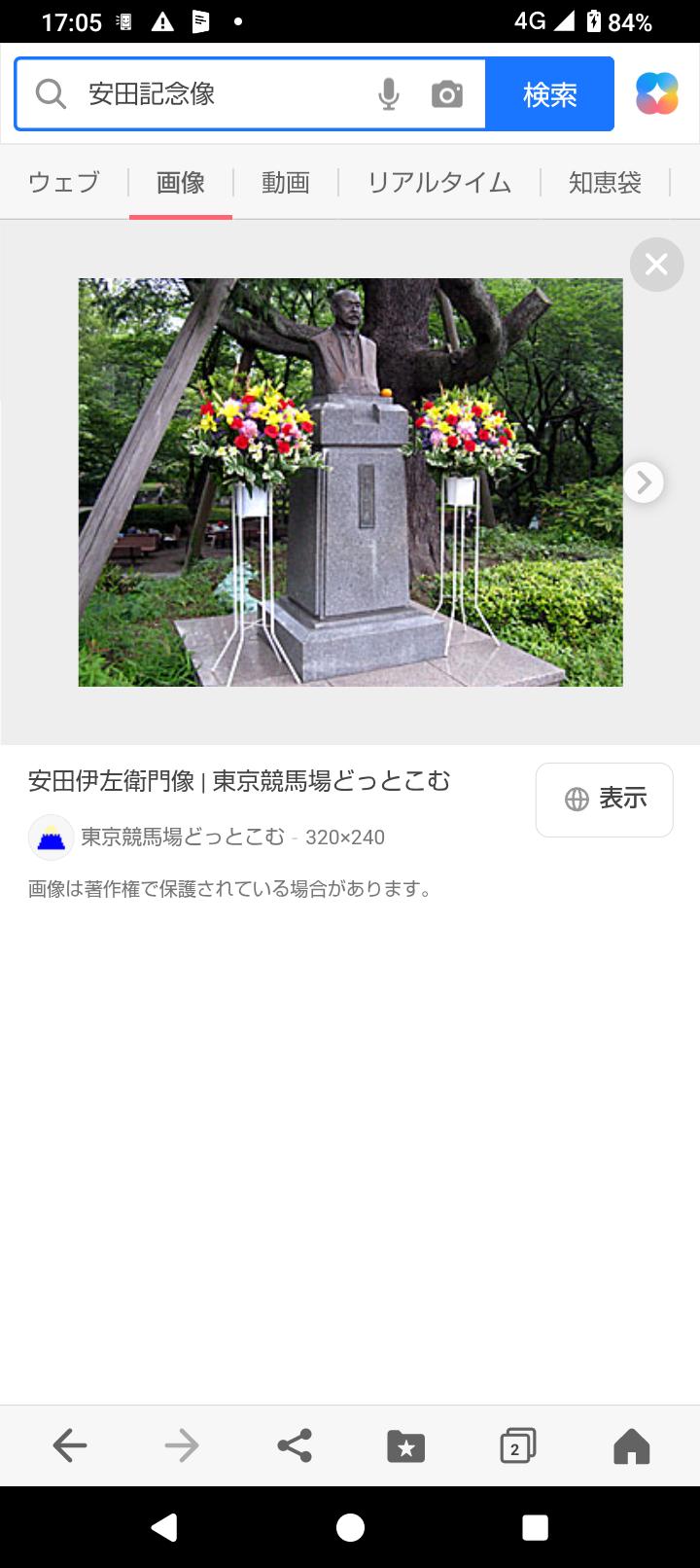The image size is (700, 1568).
Task: Select the 画像 tab
Action: click(181, 182)
